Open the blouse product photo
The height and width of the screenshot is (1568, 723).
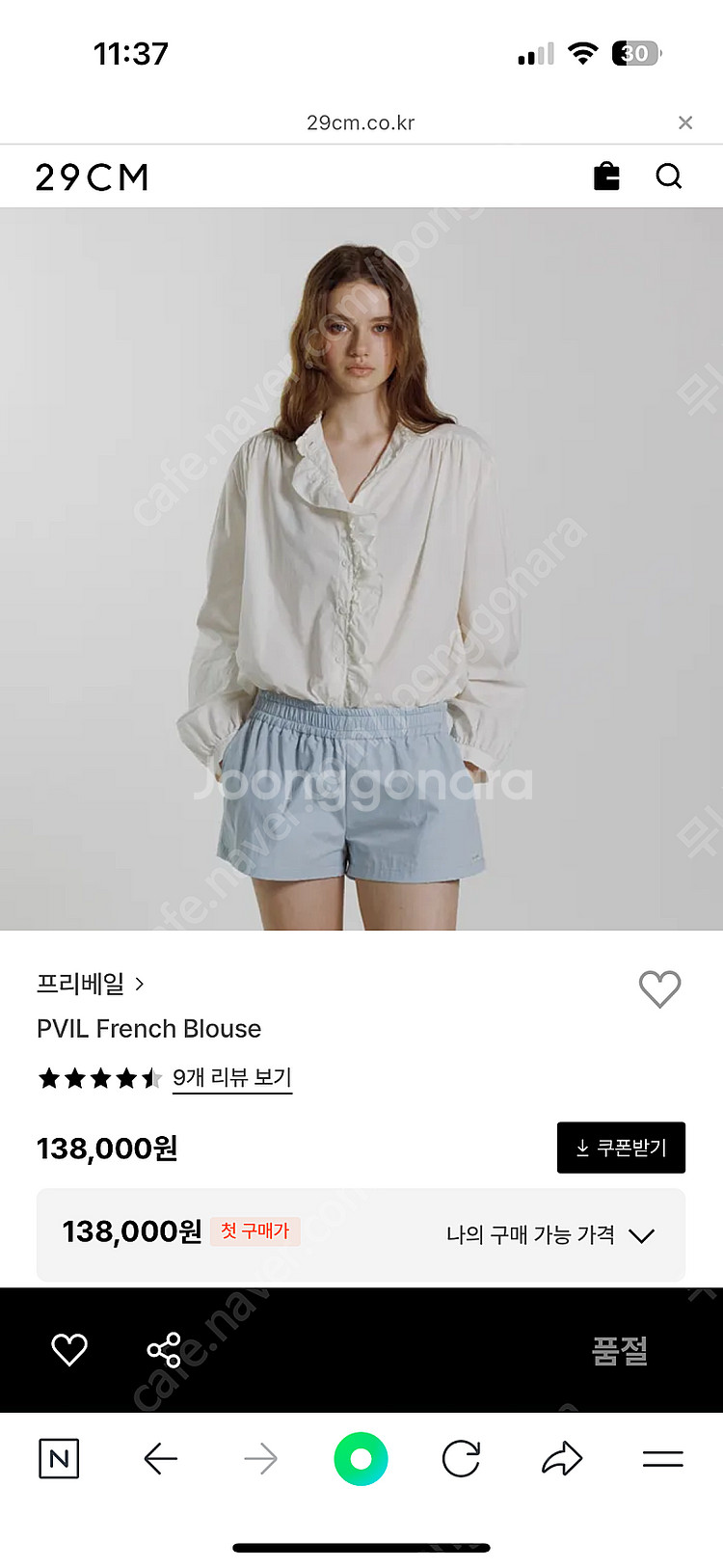point(361,569)
